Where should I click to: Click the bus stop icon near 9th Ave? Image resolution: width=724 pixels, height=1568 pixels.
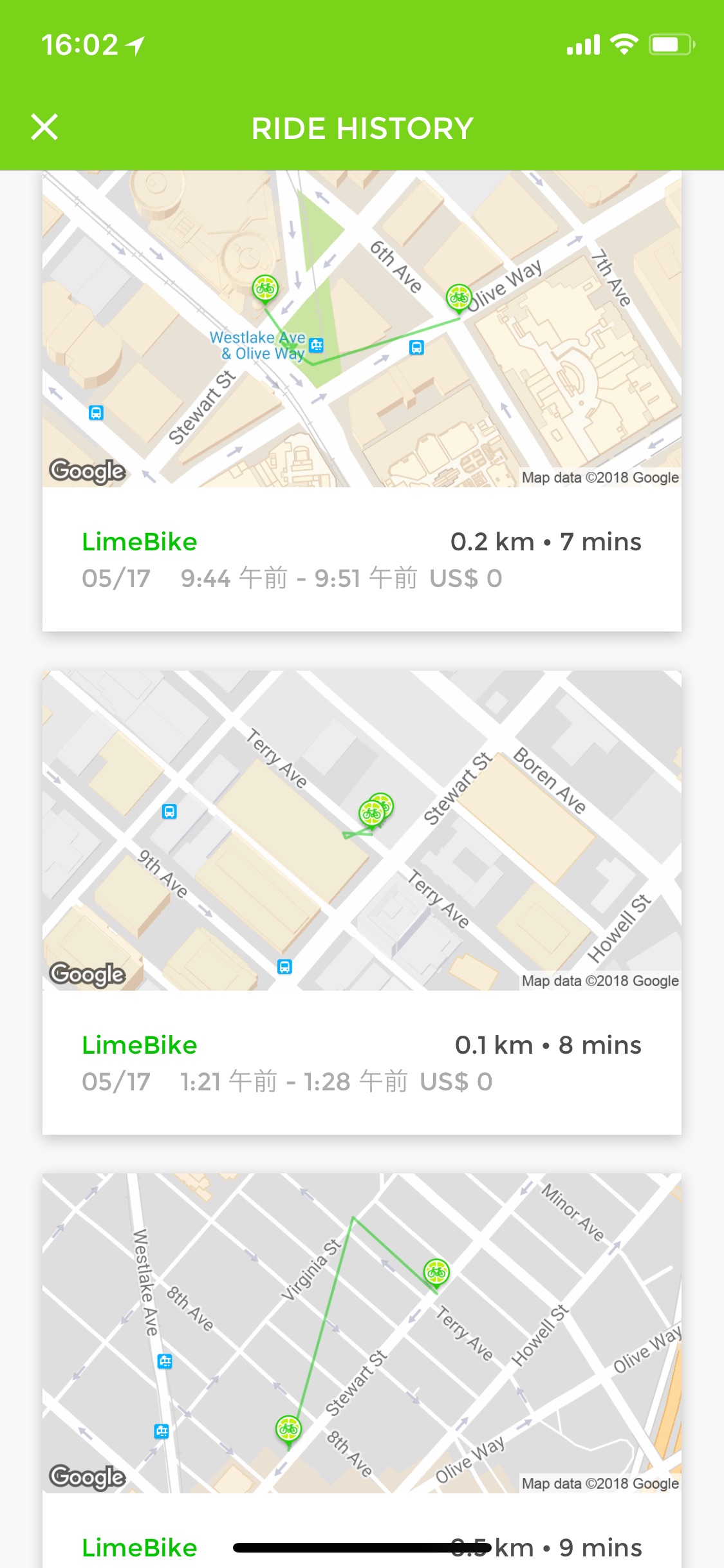click(169, 812)
